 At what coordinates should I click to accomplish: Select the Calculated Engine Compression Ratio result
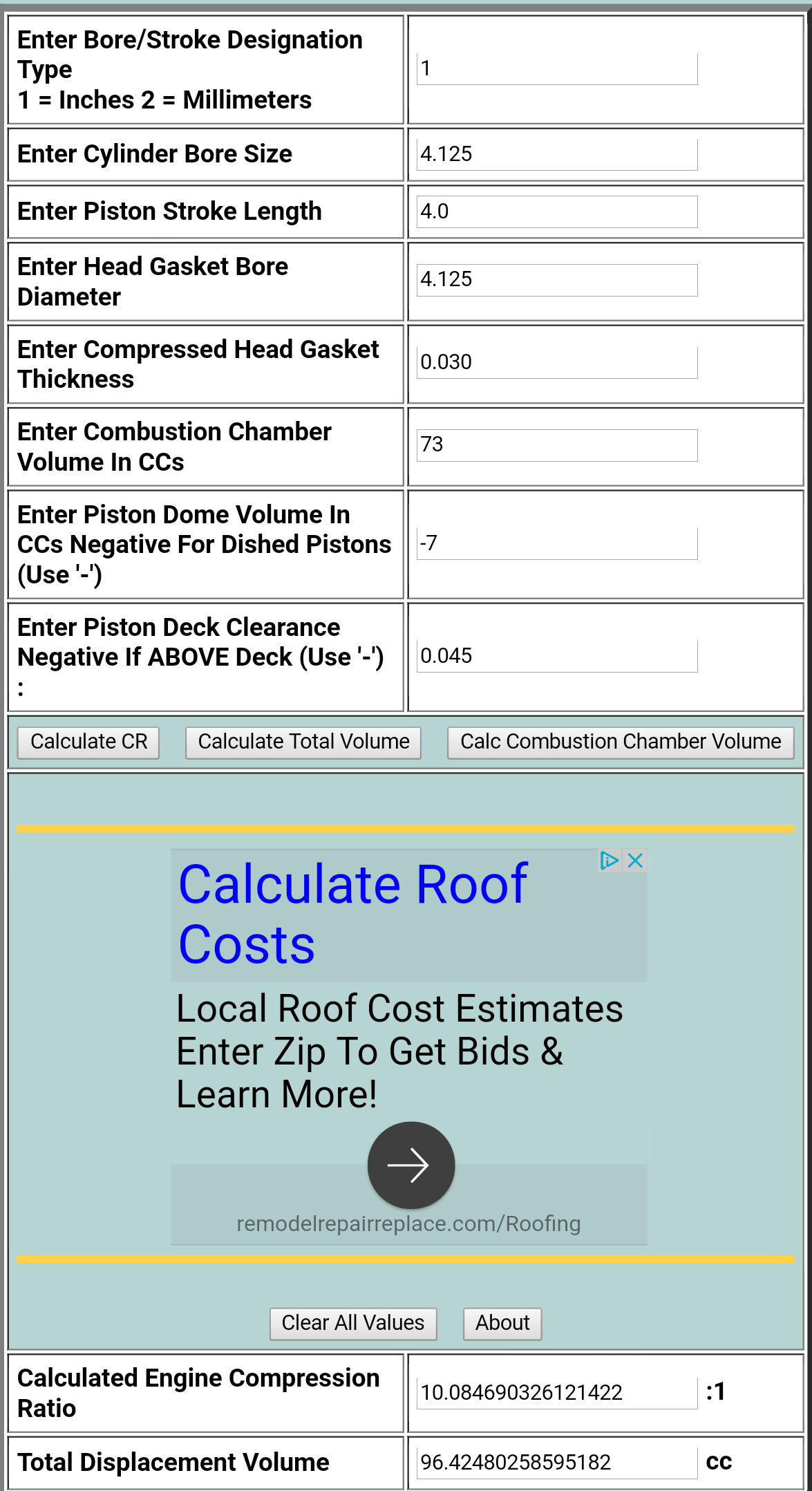(557, 1393)
